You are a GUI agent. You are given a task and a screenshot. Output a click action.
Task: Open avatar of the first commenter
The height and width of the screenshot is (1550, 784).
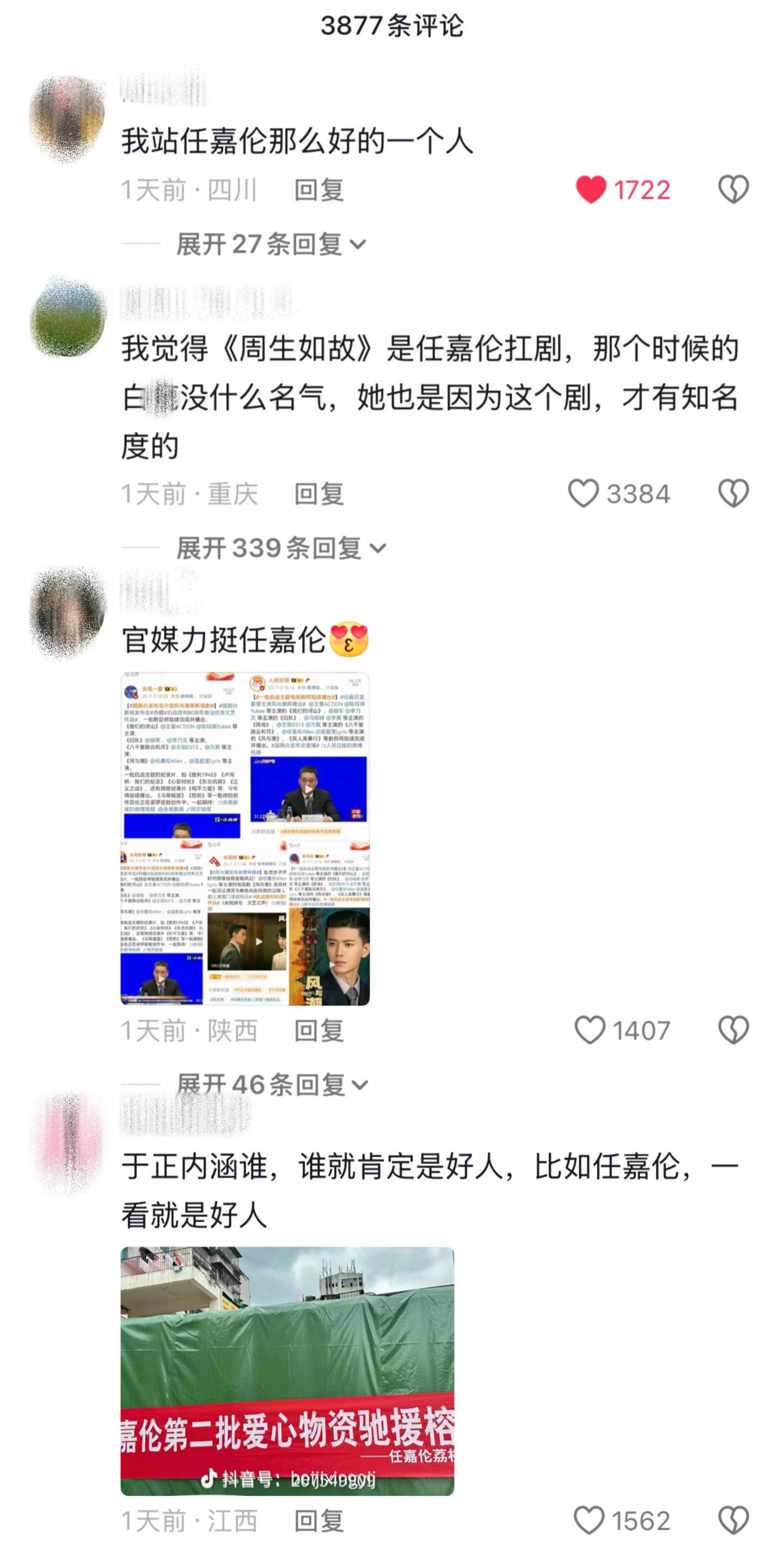tap(68, 119)
